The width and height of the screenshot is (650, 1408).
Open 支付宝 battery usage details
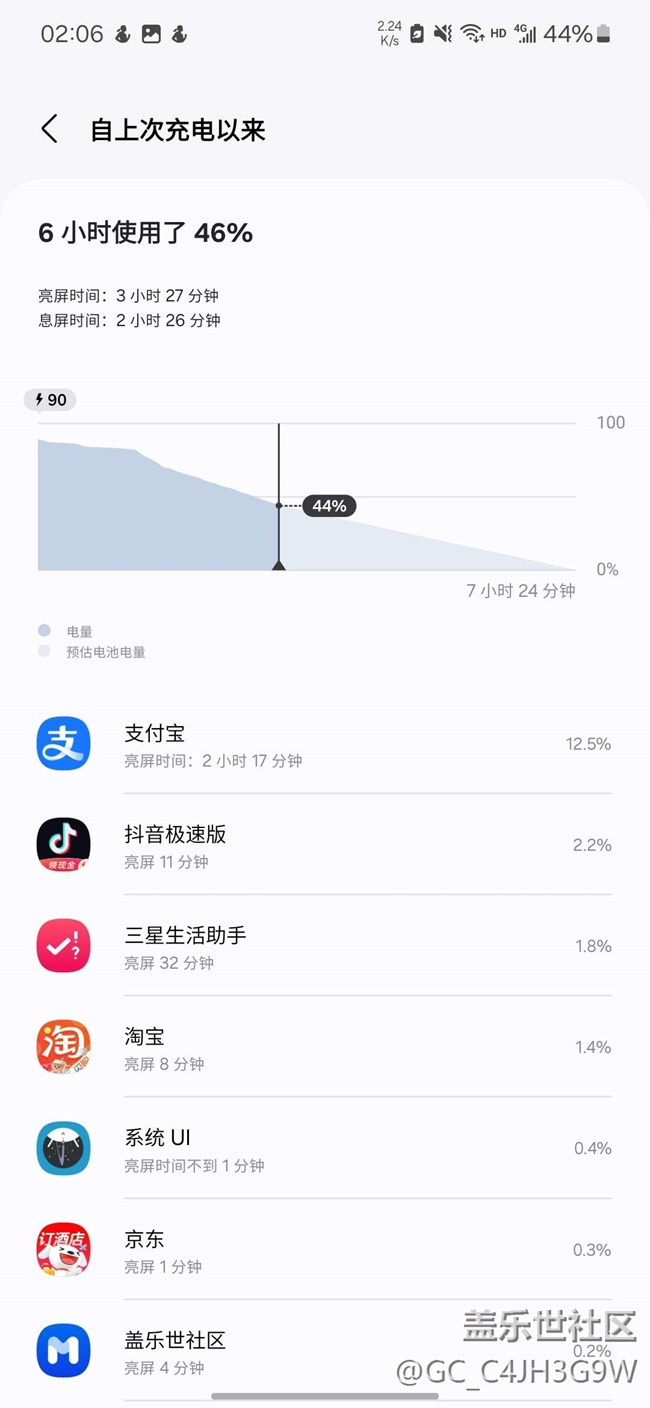[x=324, y=744]
